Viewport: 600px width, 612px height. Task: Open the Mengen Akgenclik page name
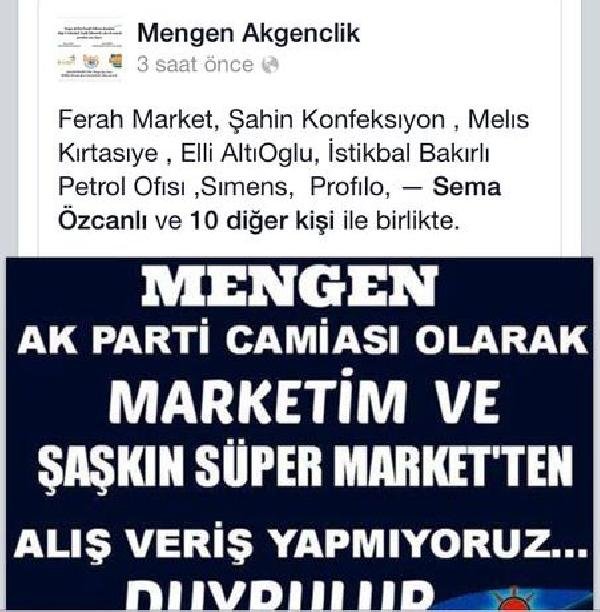point(248,33)
